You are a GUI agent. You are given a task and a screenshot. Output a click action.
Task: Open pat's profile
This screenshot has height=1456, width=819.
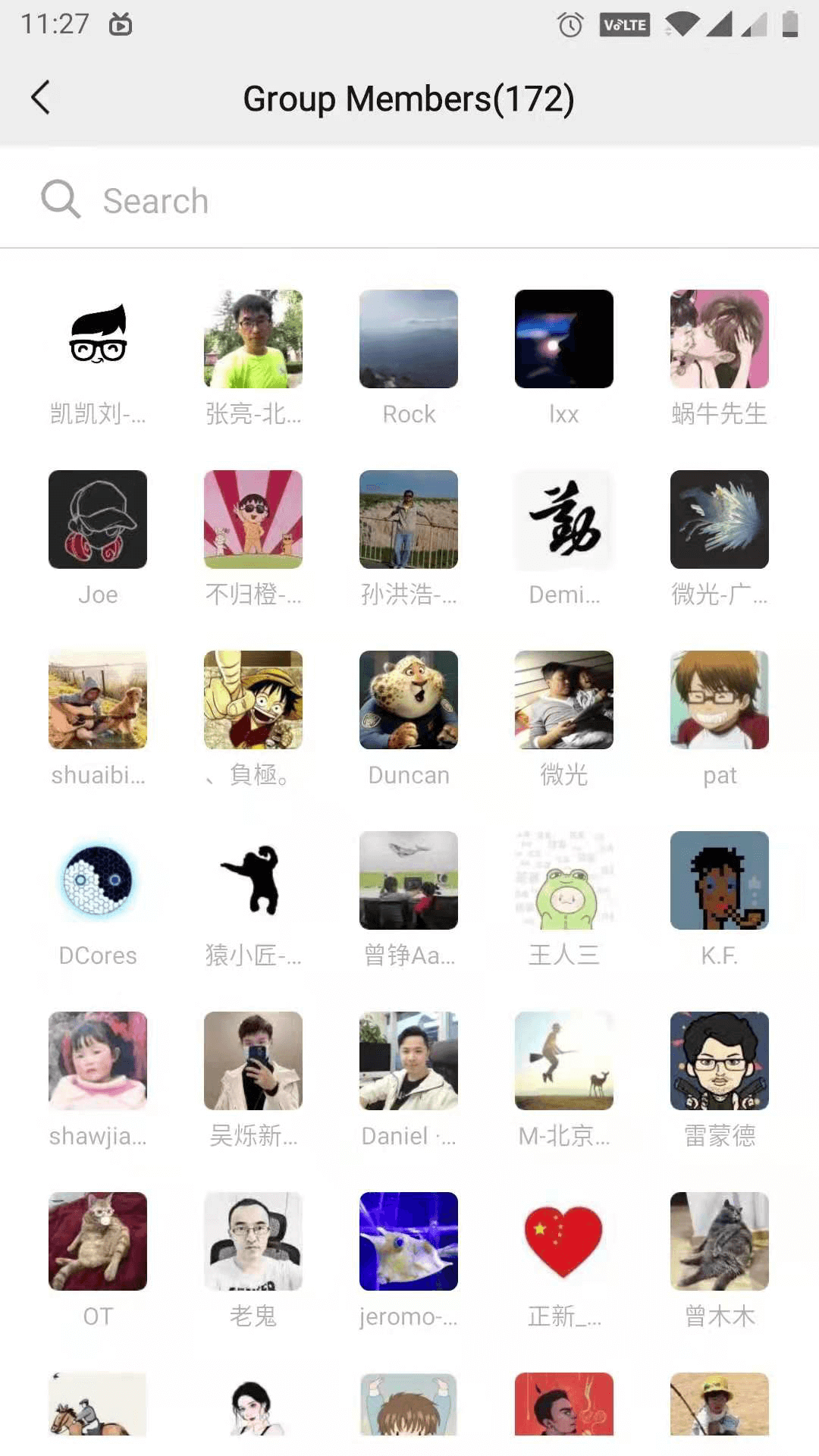coord(719,700)
